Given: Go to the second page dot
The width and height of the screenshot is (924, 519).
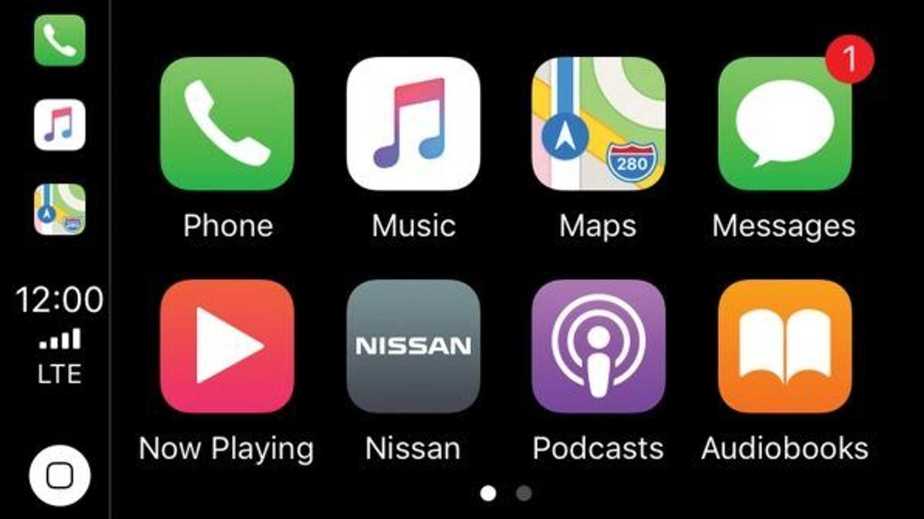Looking at the screenshot, I should click(524, 493).
